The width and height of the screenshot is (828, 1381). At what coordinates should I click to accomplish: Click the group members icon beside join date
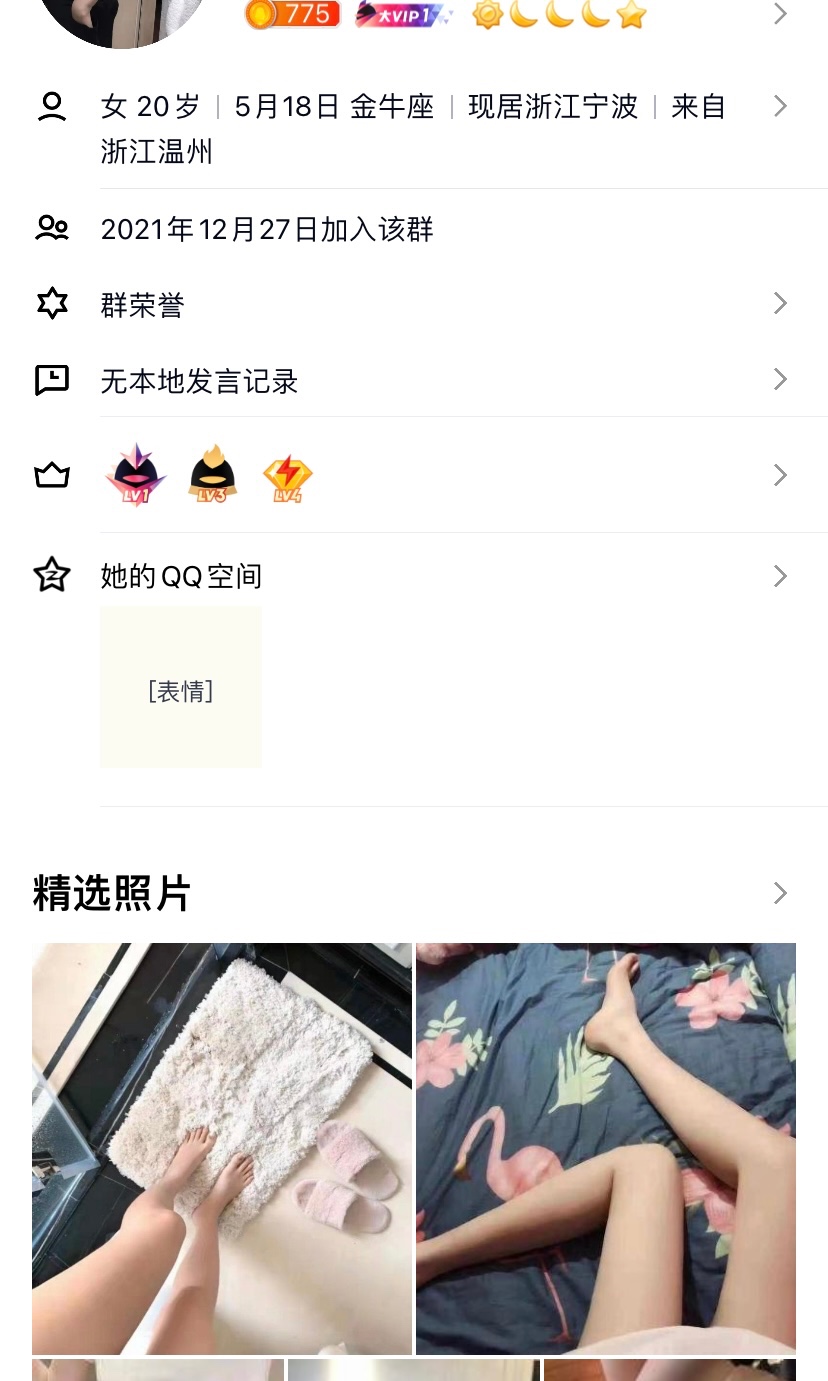tap(52, 228)
